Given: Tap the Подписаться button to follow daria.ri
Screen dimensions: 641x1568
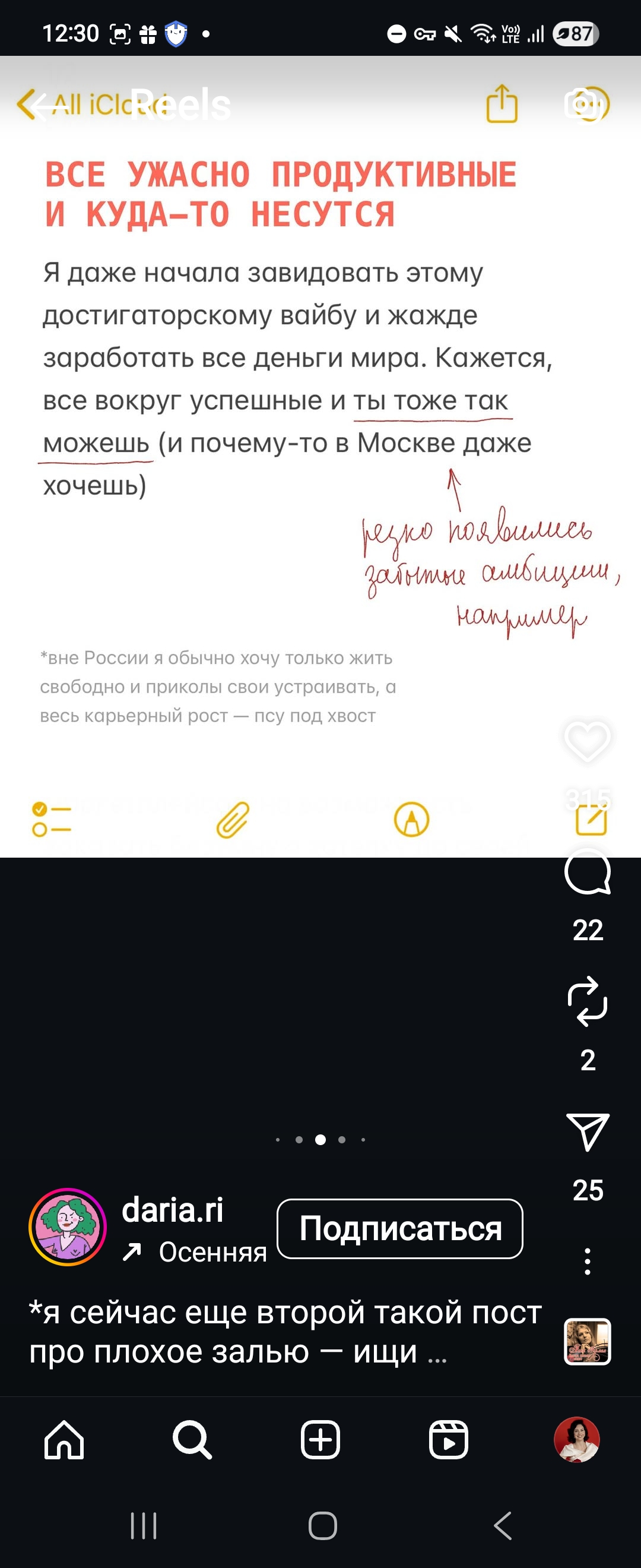Looking at the screenshot, I should 399,1228.
